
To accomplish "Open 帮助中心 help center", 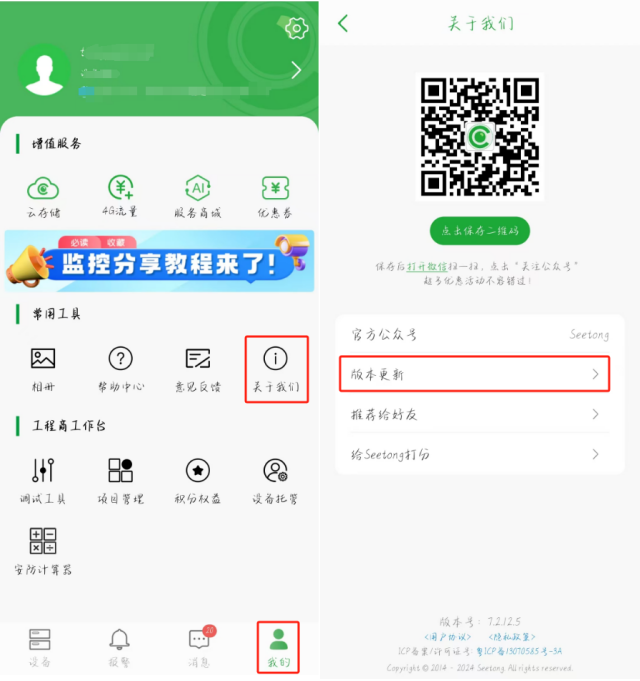I will (120, 368).
